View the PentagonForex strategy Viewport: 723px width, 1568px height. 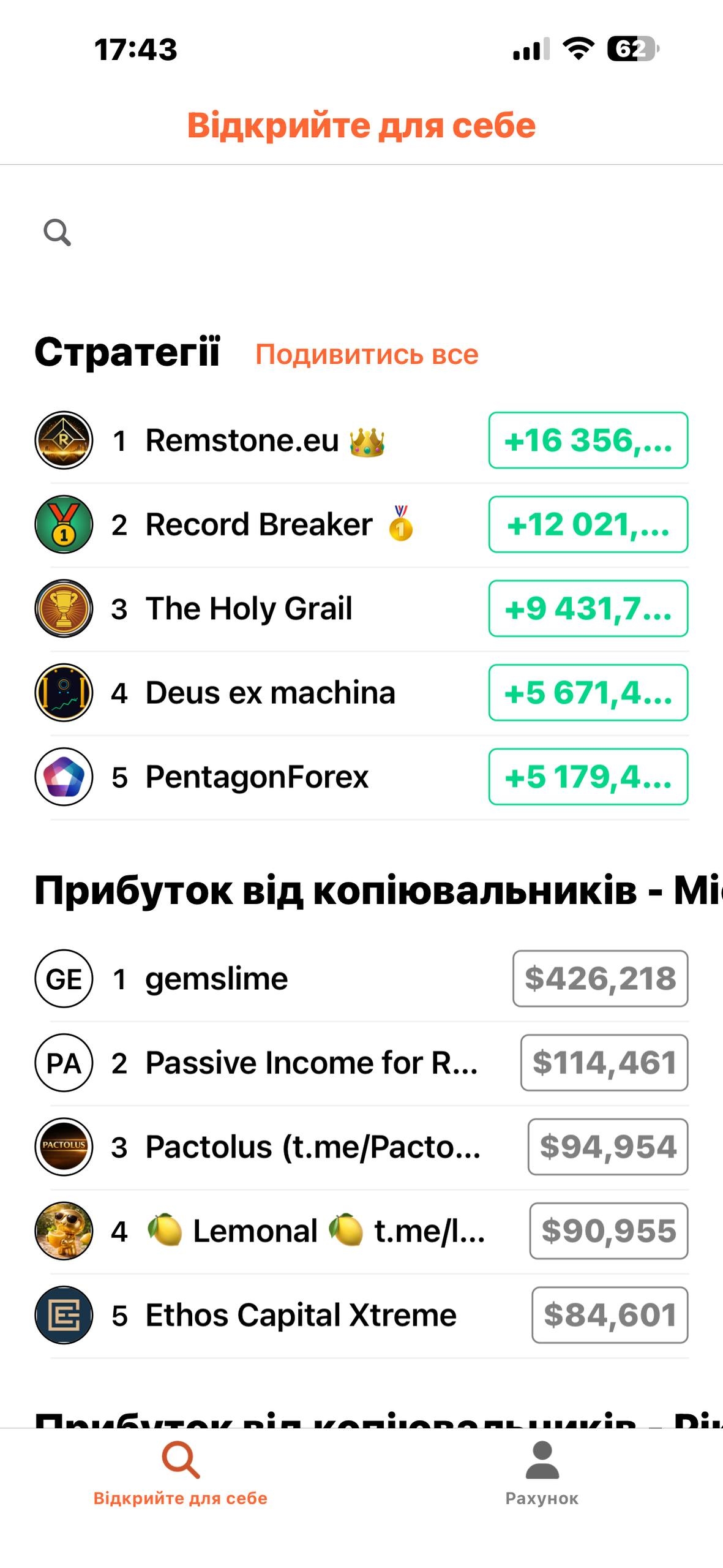point(257,777)
